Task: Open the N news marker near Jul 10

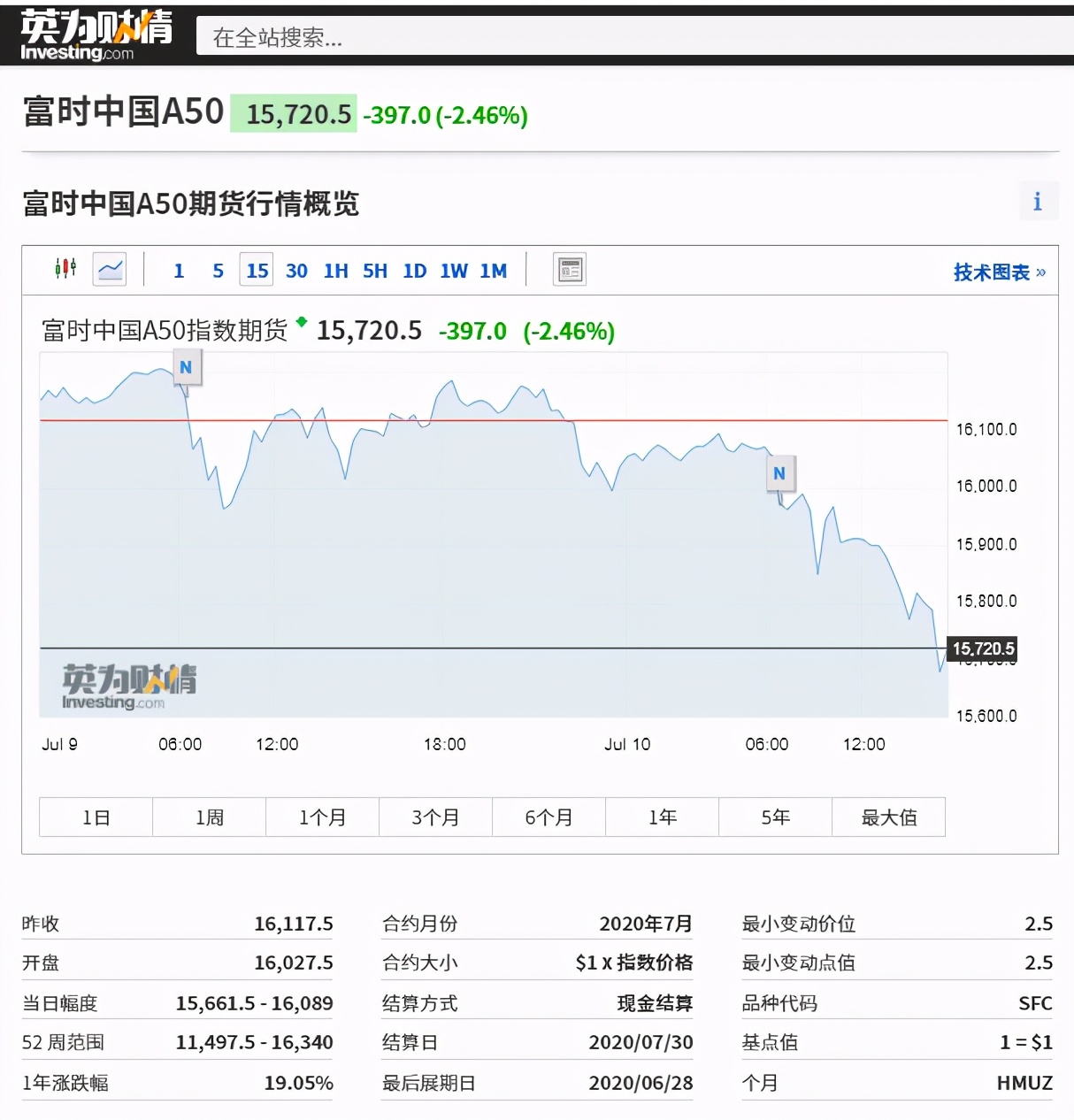Action: pos(780,473)
